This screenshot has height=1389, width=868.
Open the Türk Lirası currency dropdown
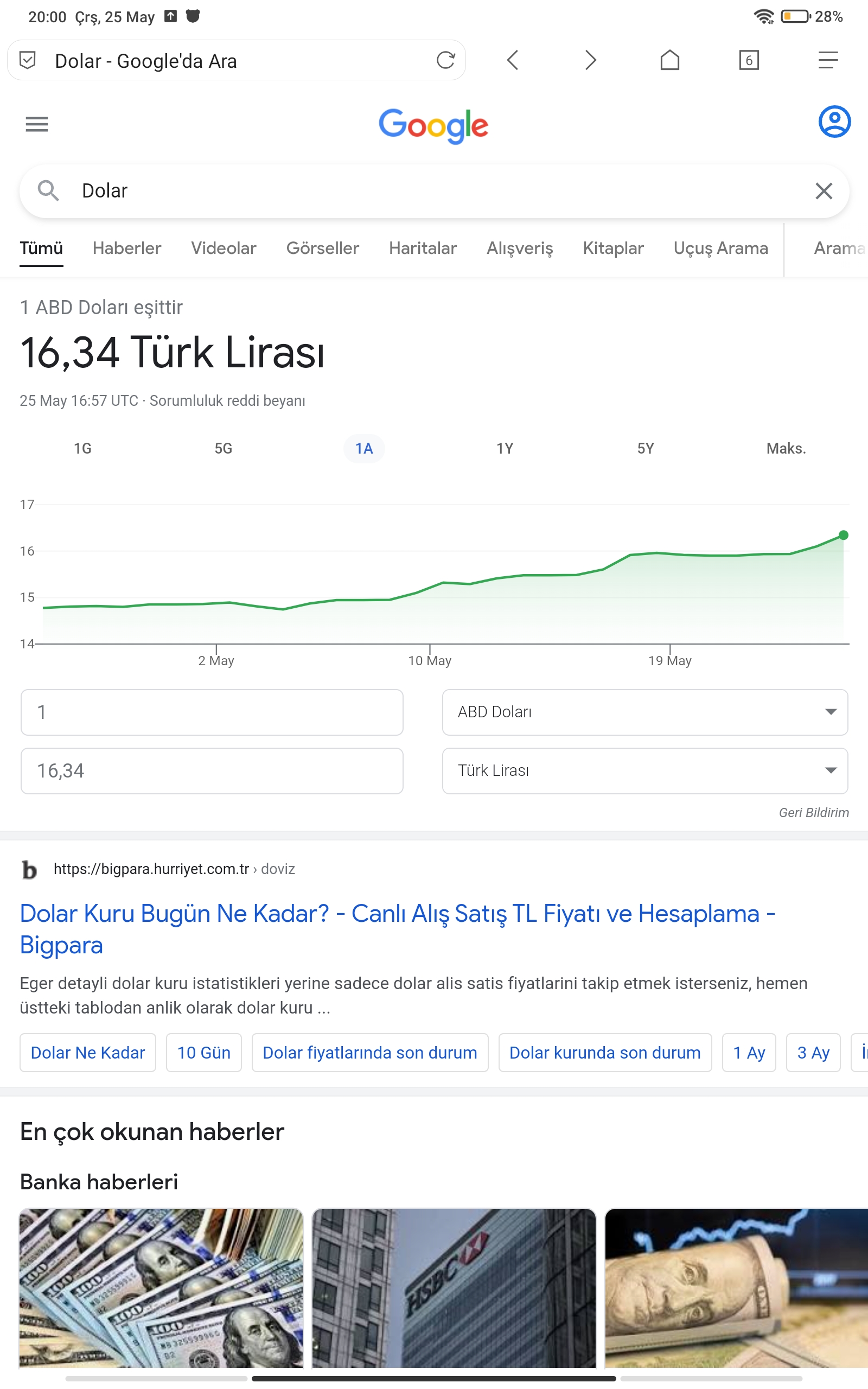tap(644, 770)
